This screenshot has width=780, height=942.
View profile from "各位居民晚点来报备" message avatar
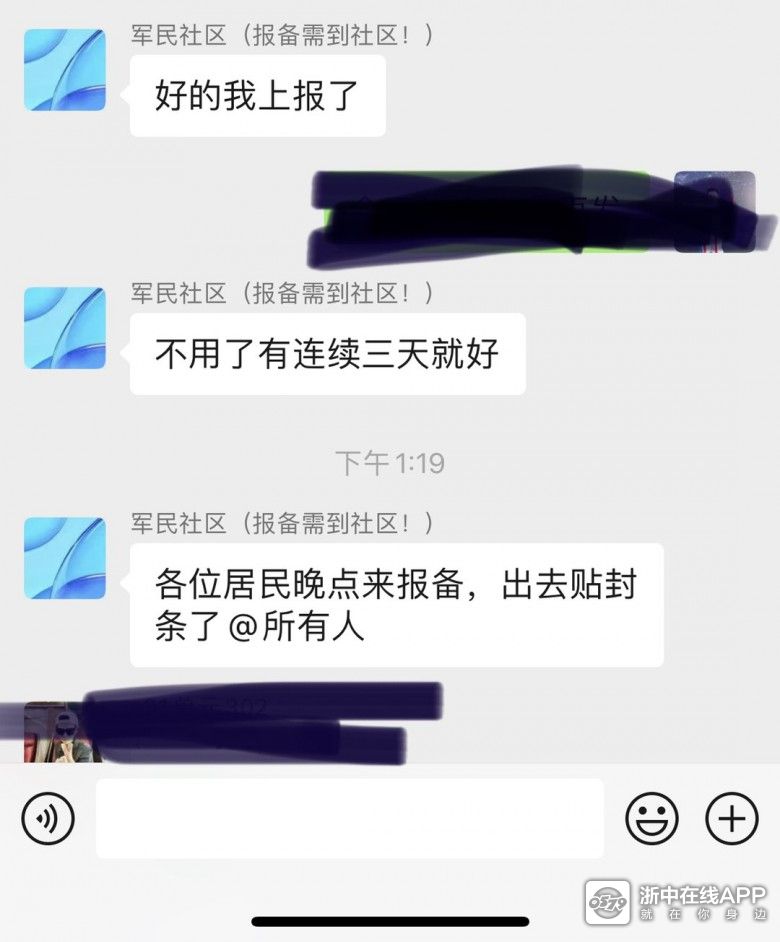(65, 558)
